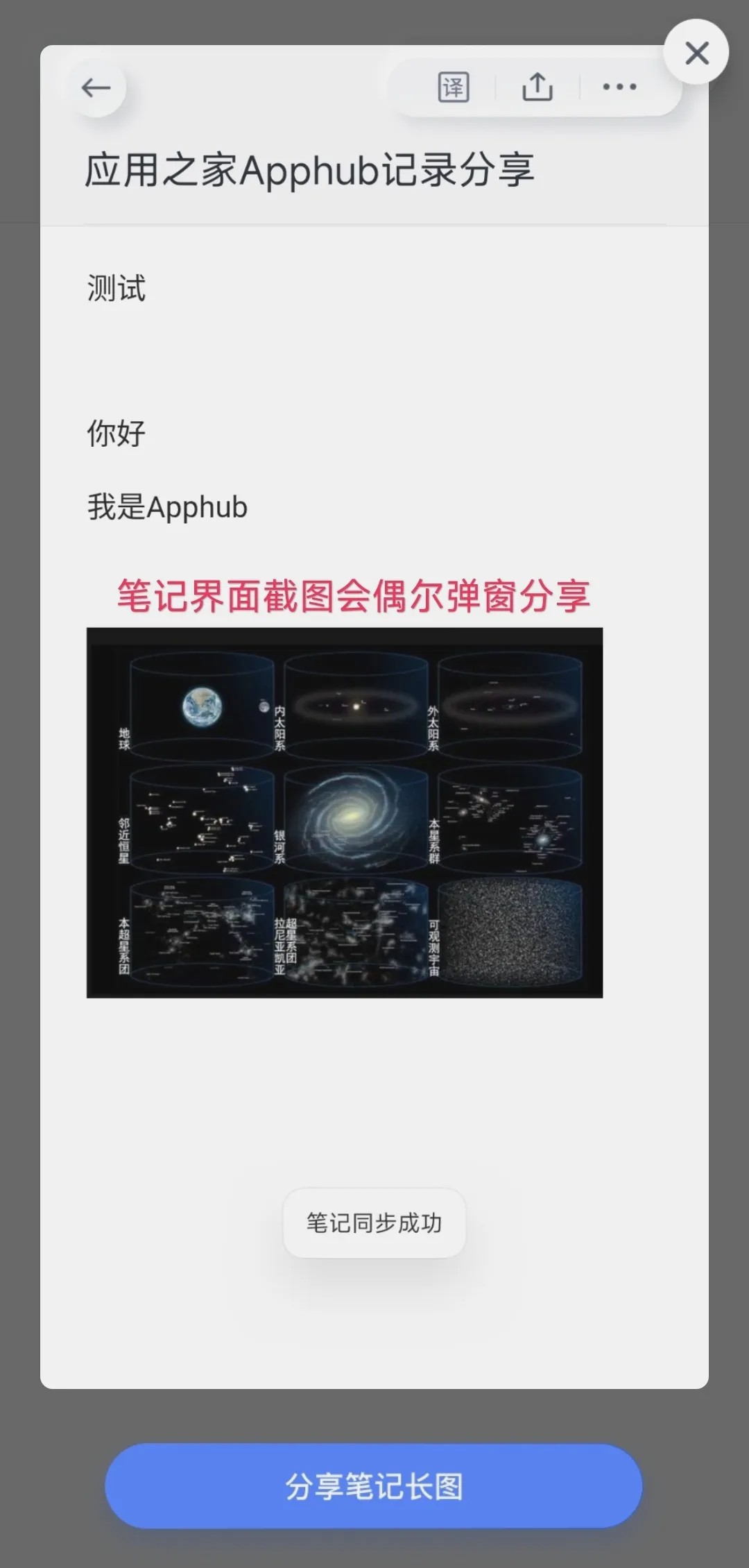Select the note title 应用之家Apphub记录分享

[312, 170]
